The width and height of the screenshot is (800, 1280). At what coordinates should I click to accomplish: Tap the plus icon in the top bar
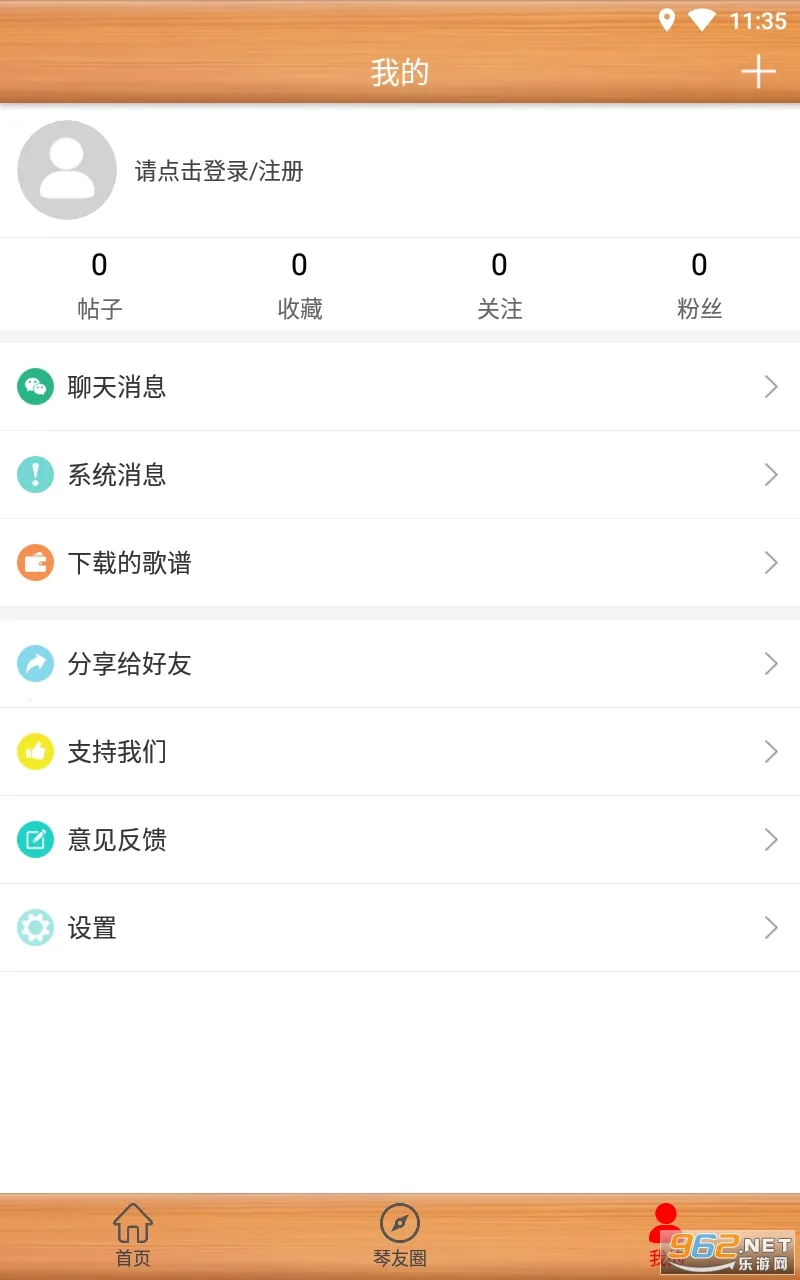[759, 71]
